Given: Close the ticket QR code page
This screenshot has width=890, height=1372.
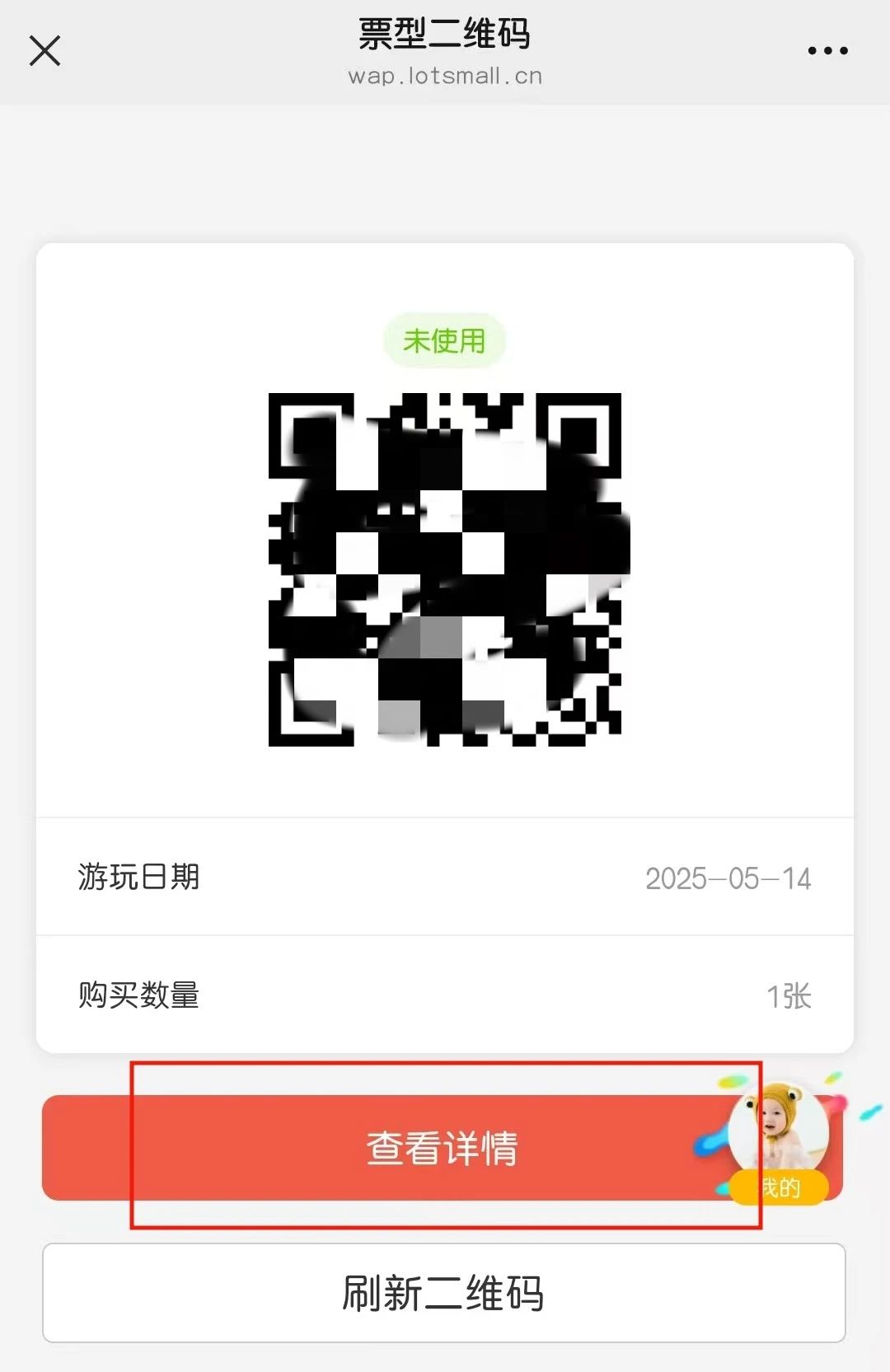Looking at the screenshot, I should tap(45, 51).
